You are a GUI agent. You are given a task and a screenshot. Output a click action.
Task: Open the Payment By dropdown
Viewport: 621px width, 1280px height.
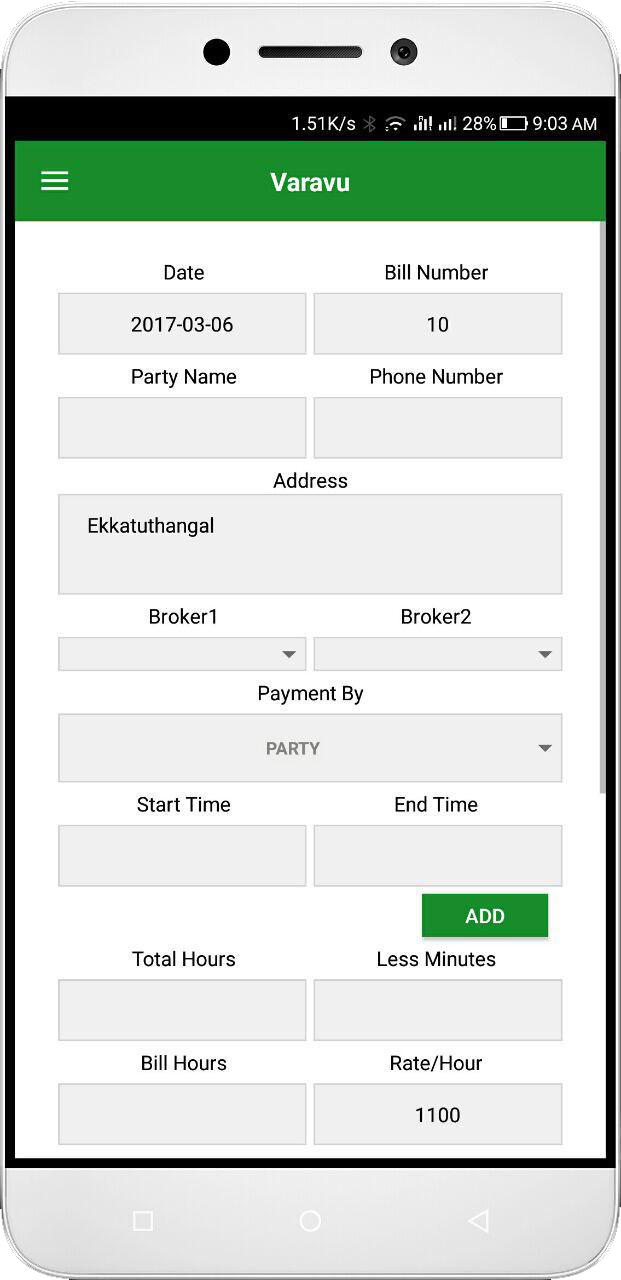pyautogui.click(x=310, y=748)
